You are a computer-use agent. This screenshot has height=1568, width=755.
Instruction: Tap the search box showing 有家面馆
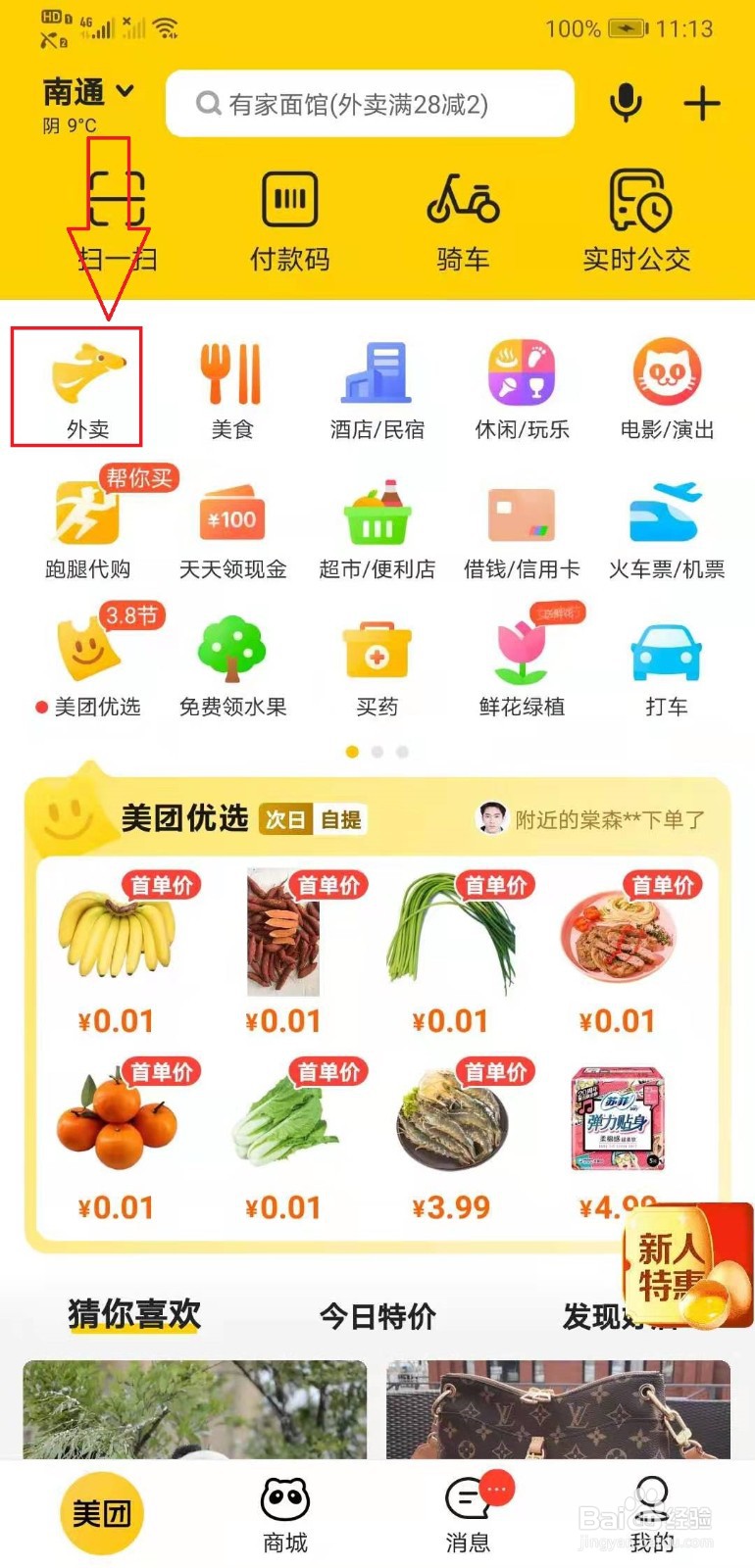(x=370, y=104)
